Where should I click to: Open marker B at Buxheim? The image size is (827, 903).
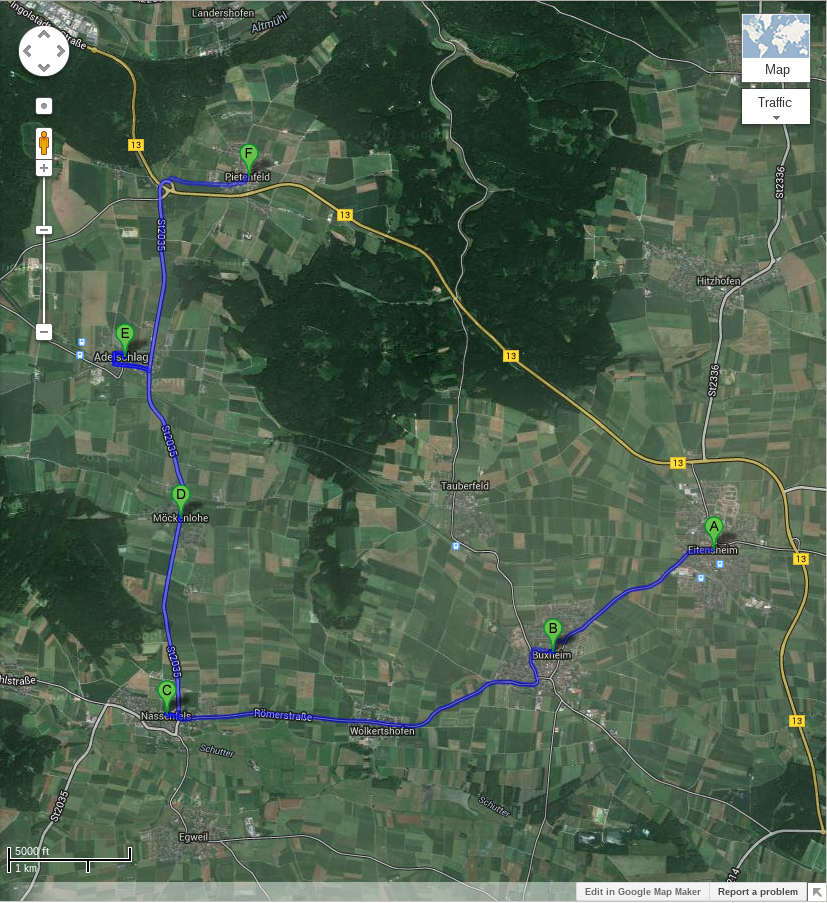(552, 631)
